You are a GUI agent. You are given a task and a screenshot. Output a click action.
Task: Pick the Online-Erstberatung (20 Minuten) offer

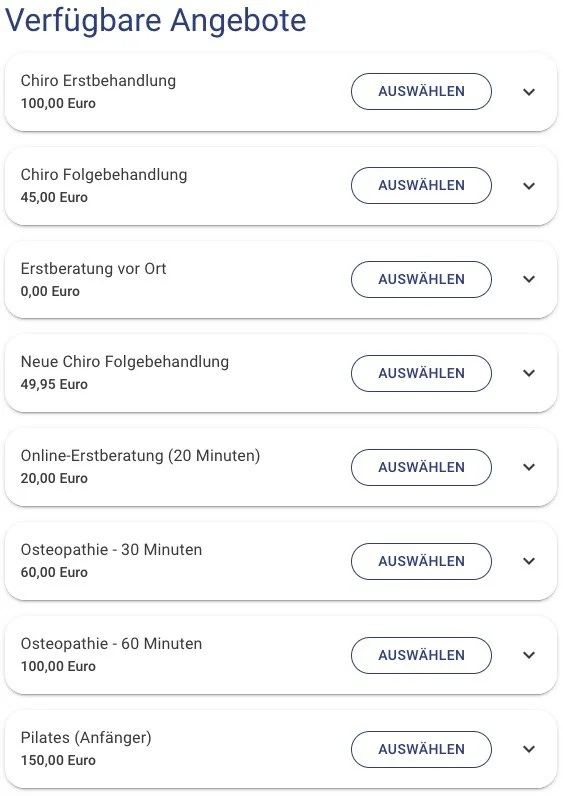coord(421,467)
